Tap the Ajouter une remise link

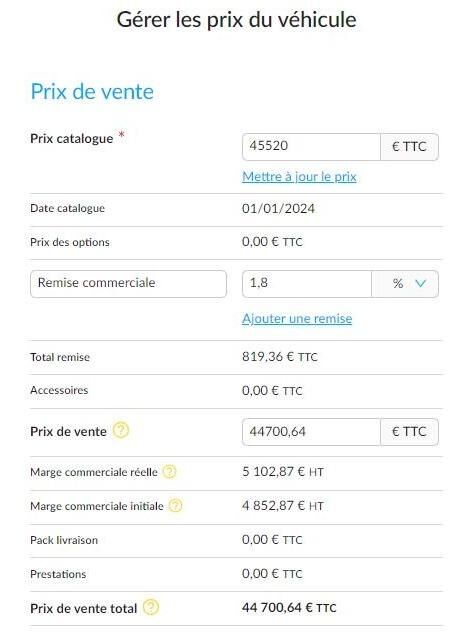pyautogui.click(x=297, y=318)
